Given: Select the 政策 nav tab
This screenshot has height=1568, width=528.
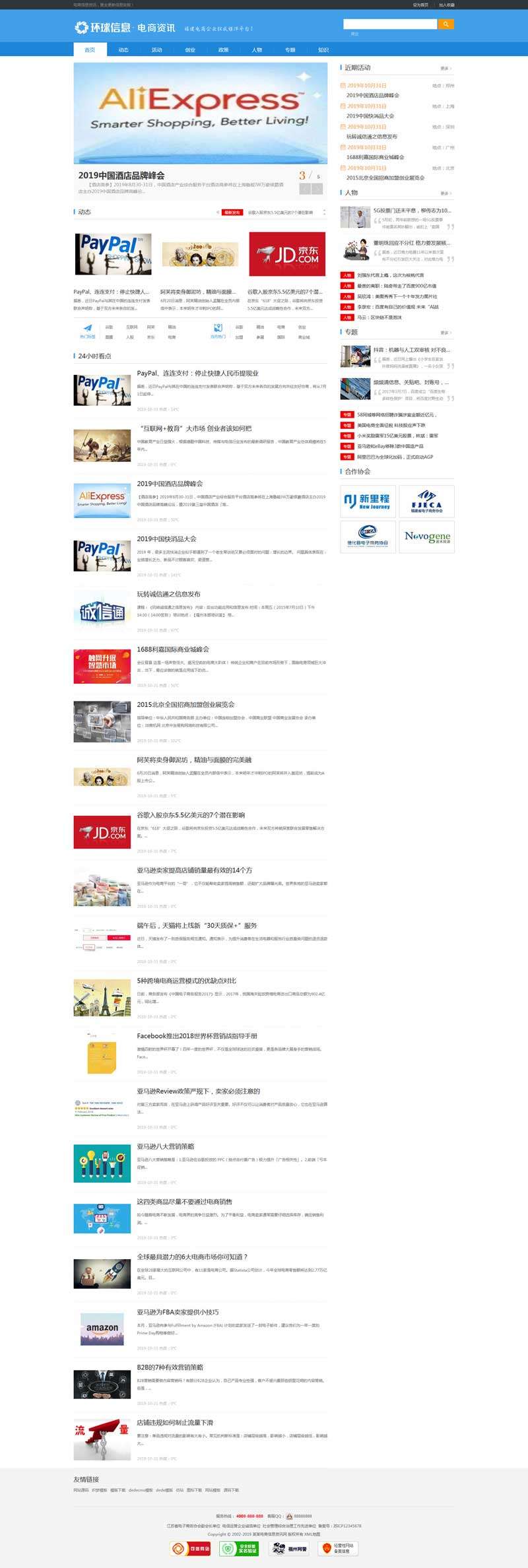Looking at the screenshot, I should [223, 50].
